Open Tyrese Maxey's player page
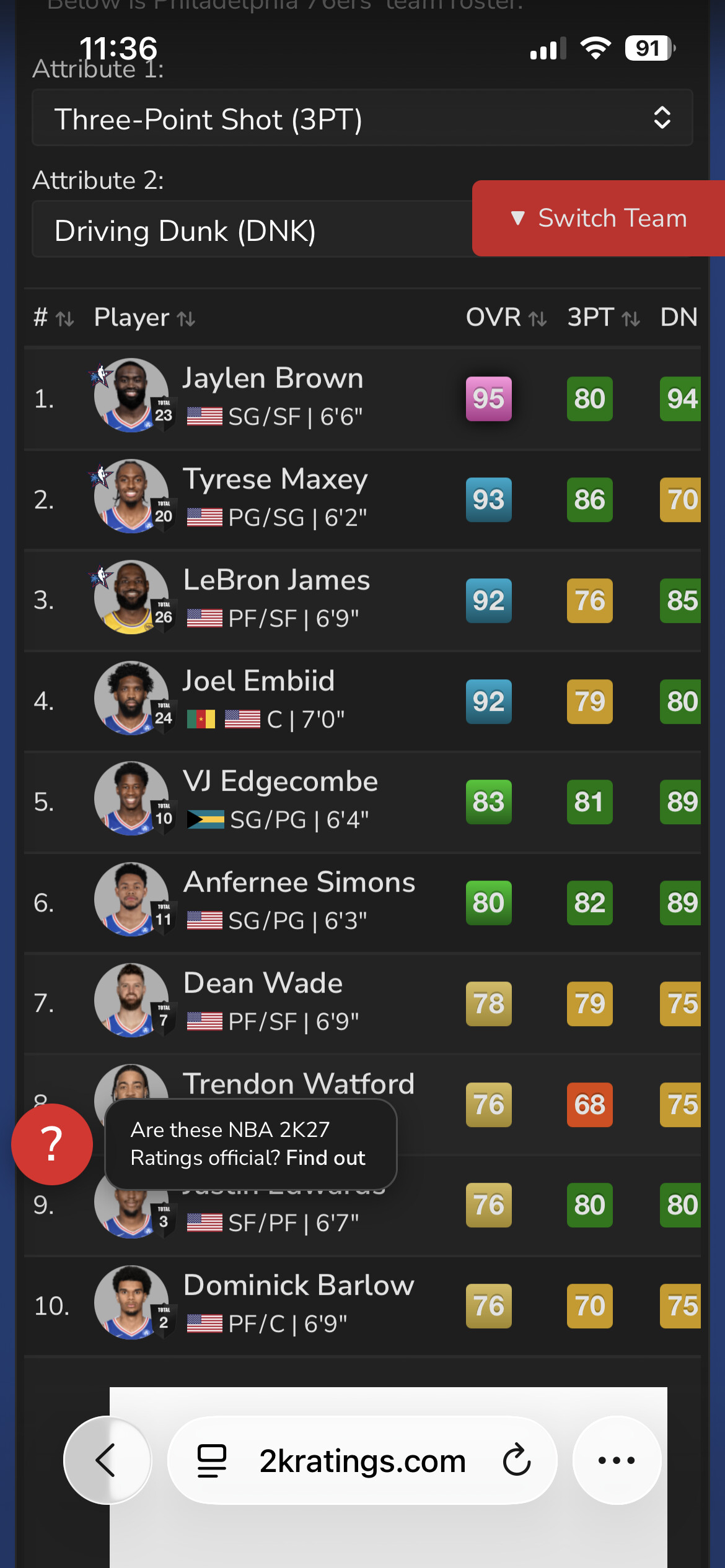 pyautogui.click(x=275, y=479)
